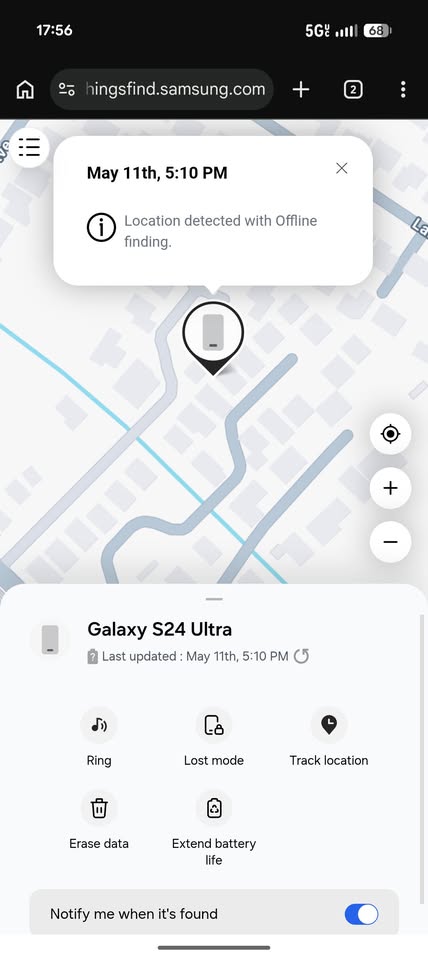Open a new browser tab
This screenshot has height=960, width=428.
(x=301, y=89)
